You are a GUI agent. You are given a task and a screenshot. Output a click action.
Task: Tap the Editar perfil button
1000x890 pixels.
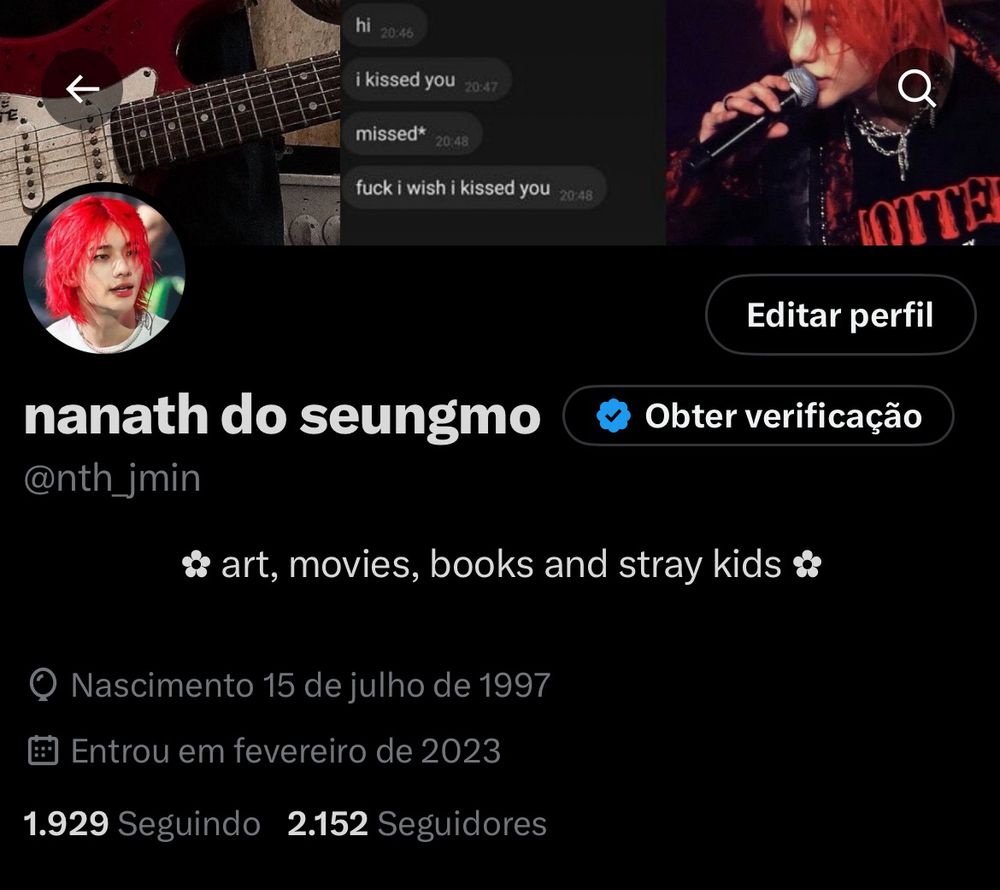pyautogui.click(x=839, y=315)
